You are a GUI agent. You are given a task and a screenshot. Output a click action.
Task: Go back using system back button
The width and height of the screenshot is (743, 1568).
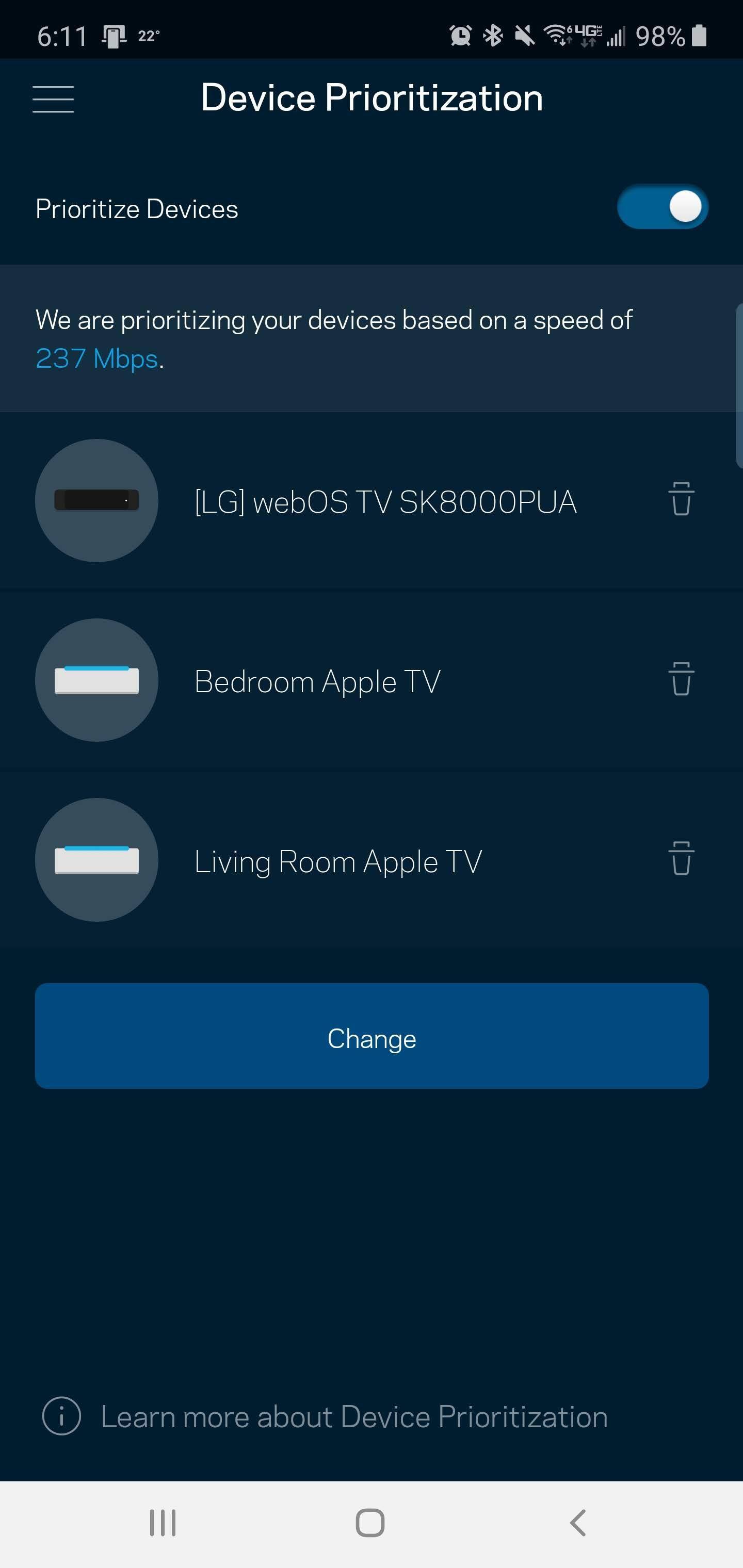[x=577, y=1523]
